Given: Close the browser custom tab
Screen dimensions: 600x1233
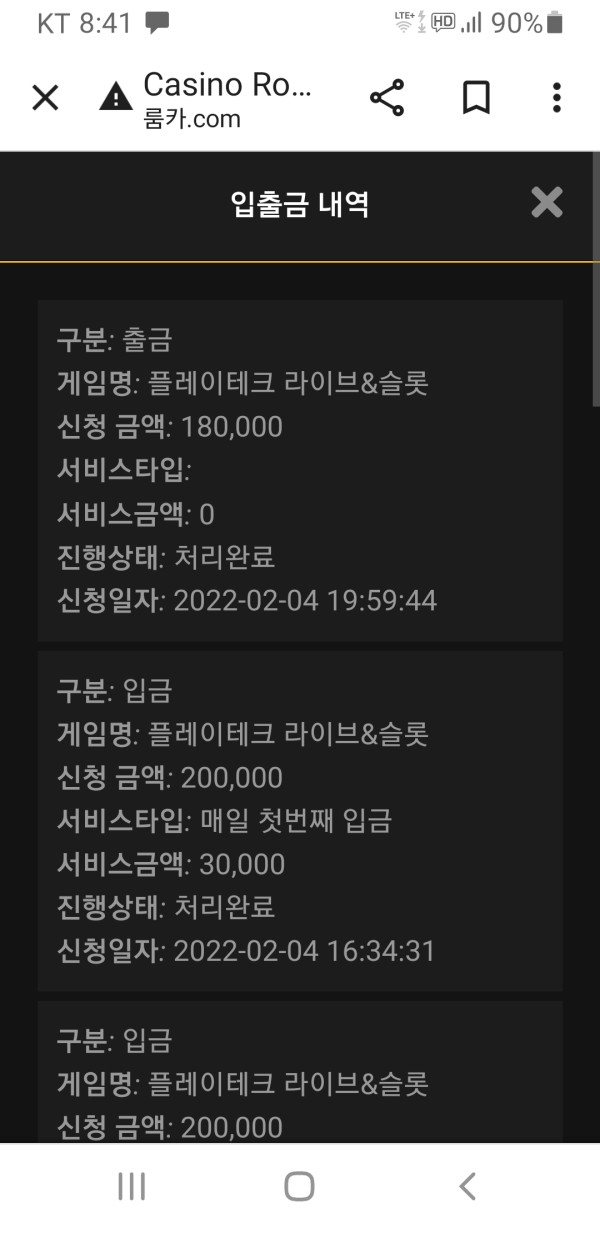Looking at the screenshot, I should pyautogui.click(x=45, y=97).
